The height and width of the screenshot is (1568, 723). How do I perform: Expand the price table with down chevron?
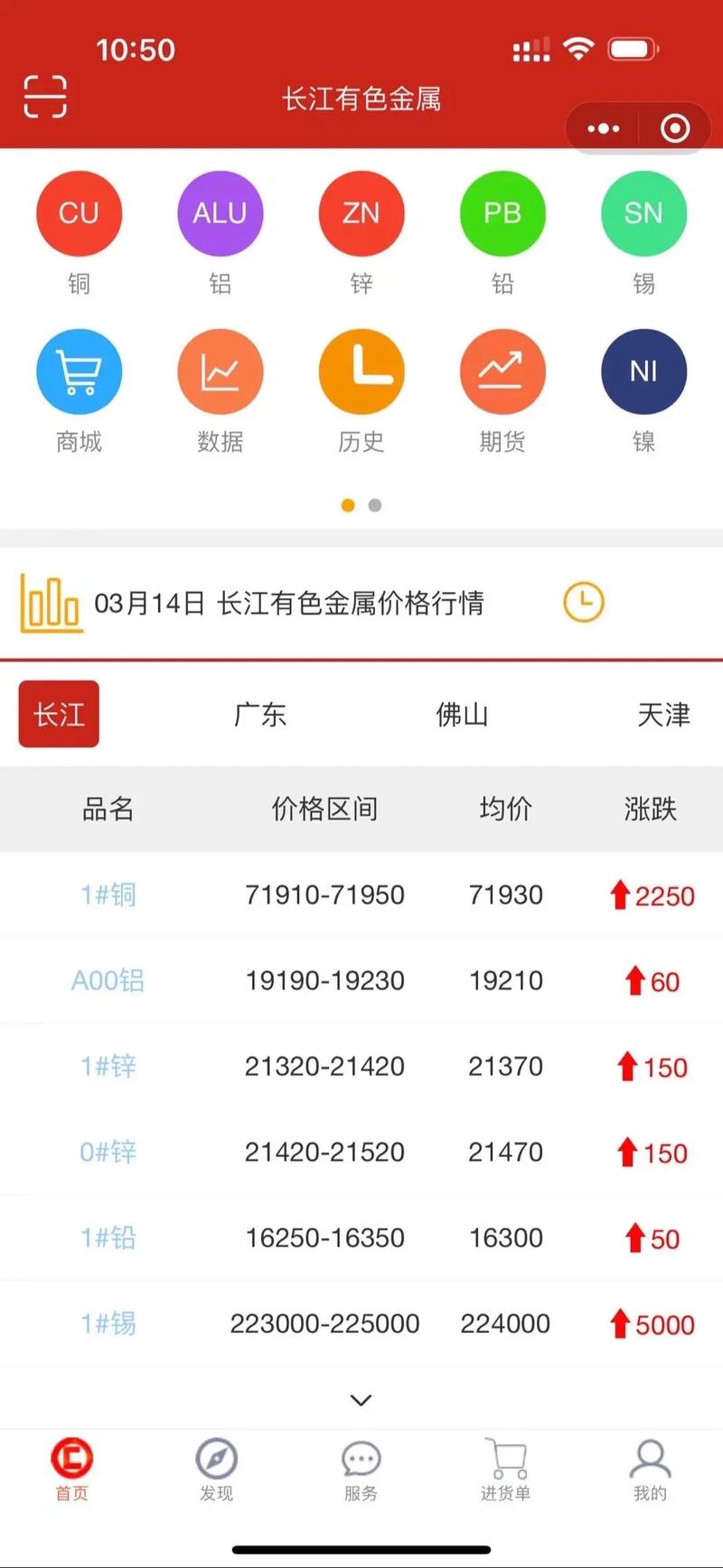click(x=361, y=1398)
